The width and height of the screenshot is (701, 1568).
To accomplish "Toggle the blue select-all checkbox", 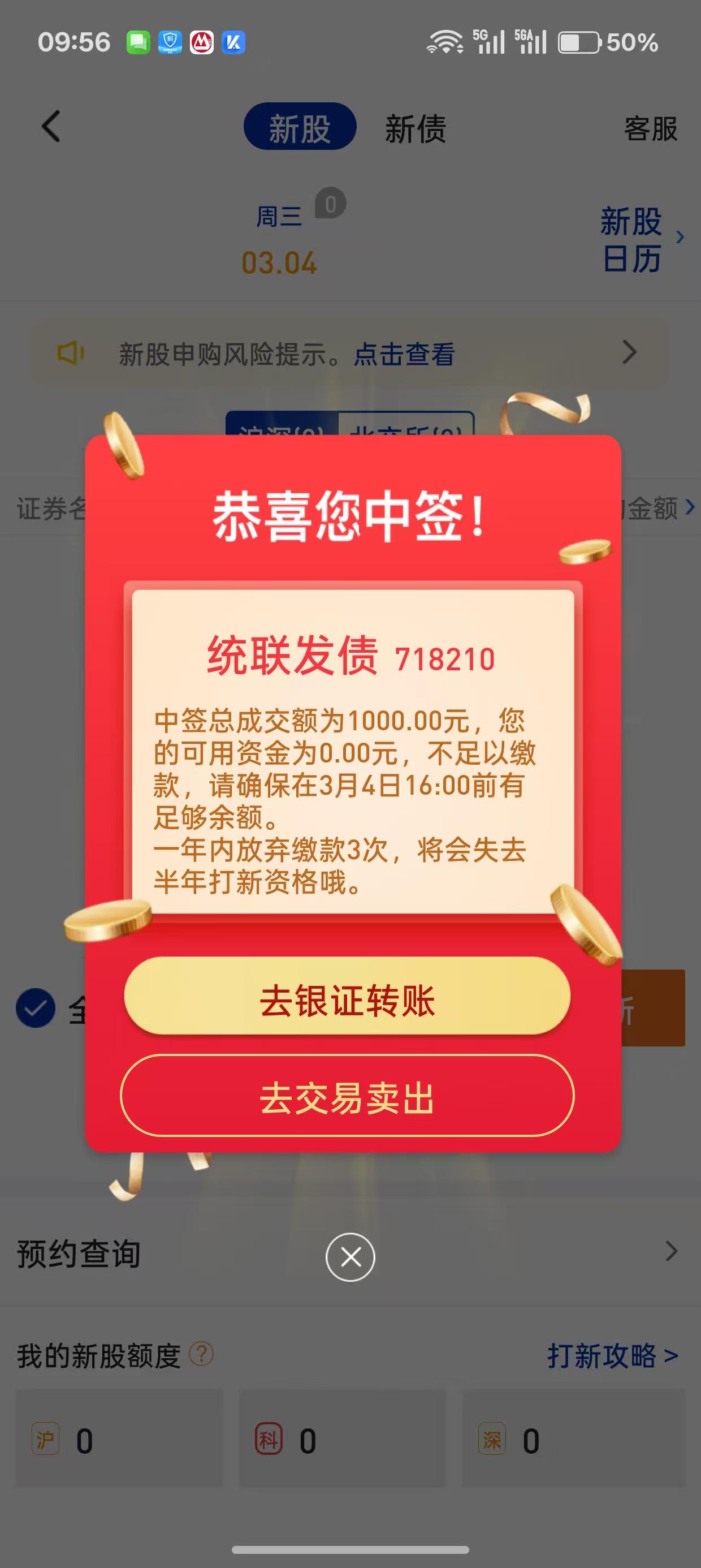I will coord(35,1008).
